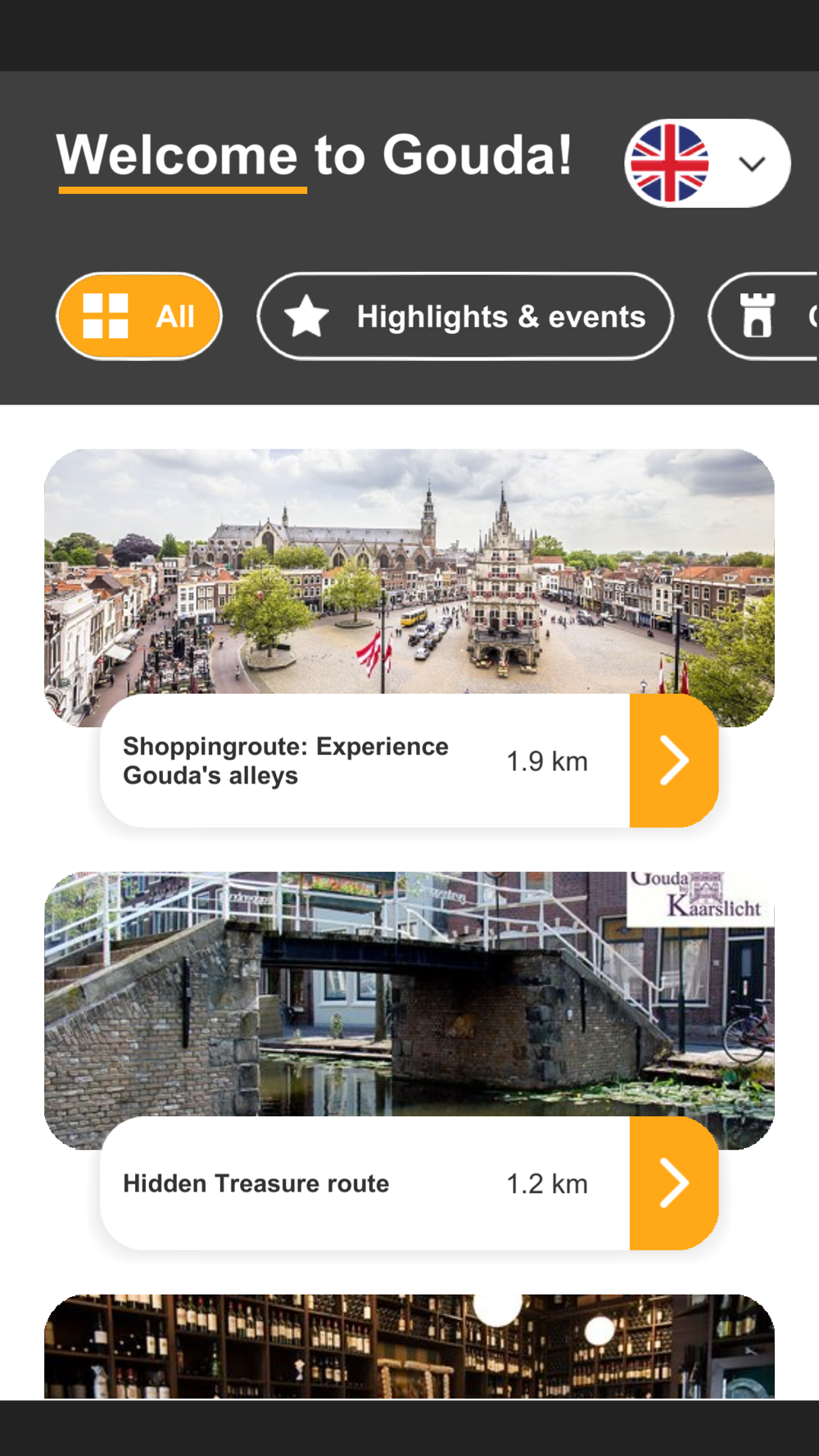
Task: Tap the arrow next to Hidden Treasure route
Action: coord(674,1183)
